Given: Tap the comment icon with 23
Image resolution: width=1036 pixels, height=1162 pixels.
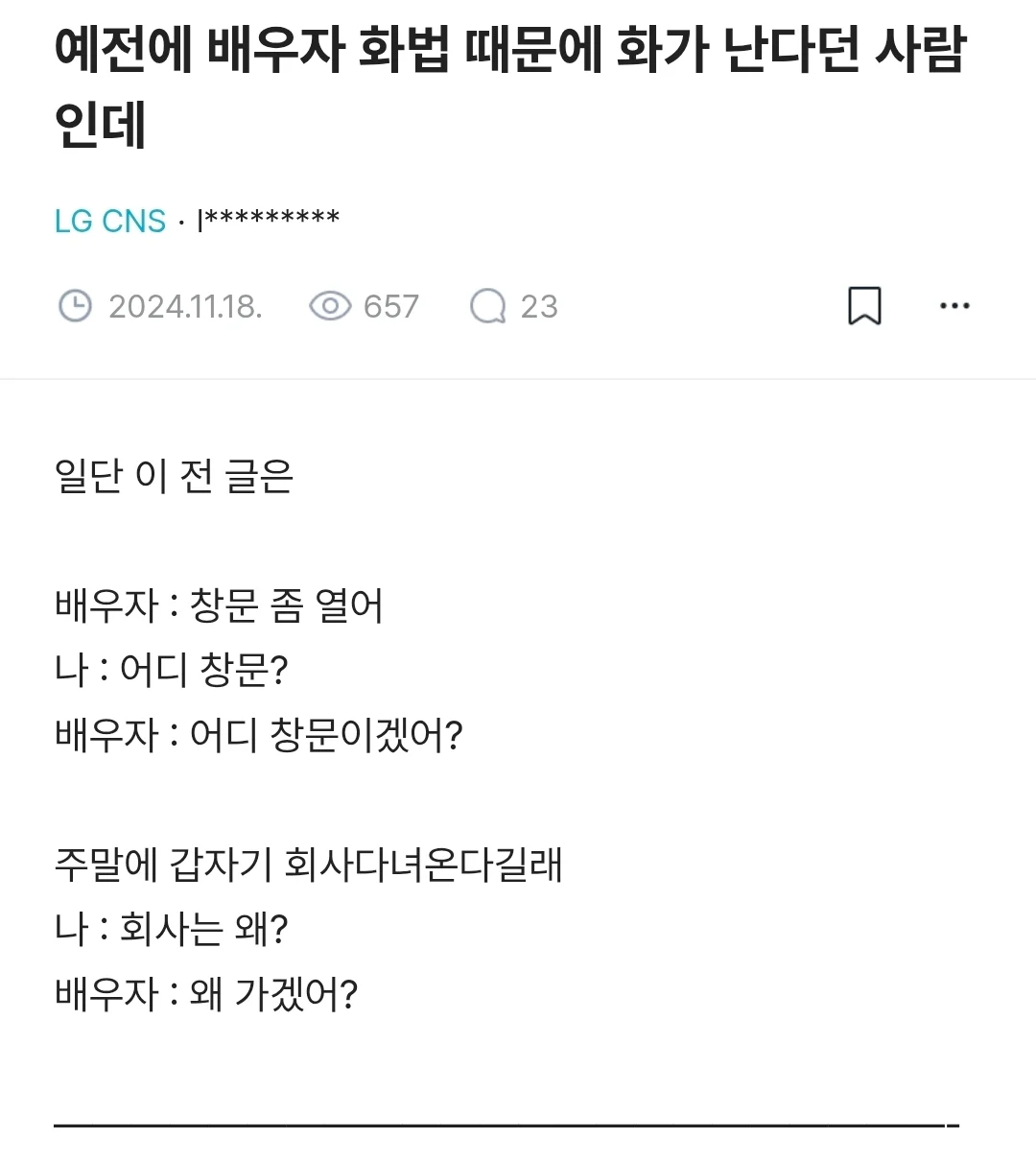Looking at the screenshot, I should coord(488,306).
